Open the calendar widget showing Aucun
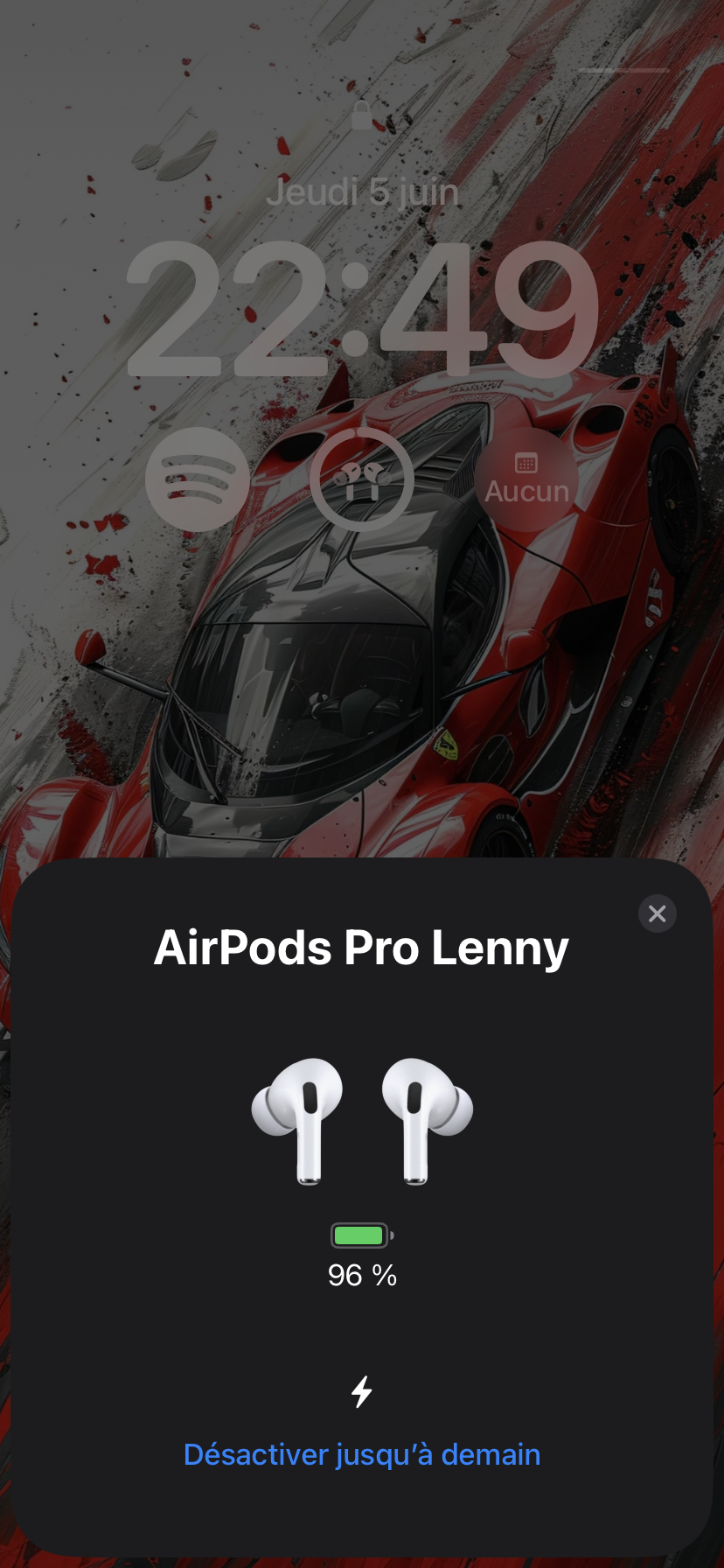This screenshot has height=1568, width=724. [526, 479]
